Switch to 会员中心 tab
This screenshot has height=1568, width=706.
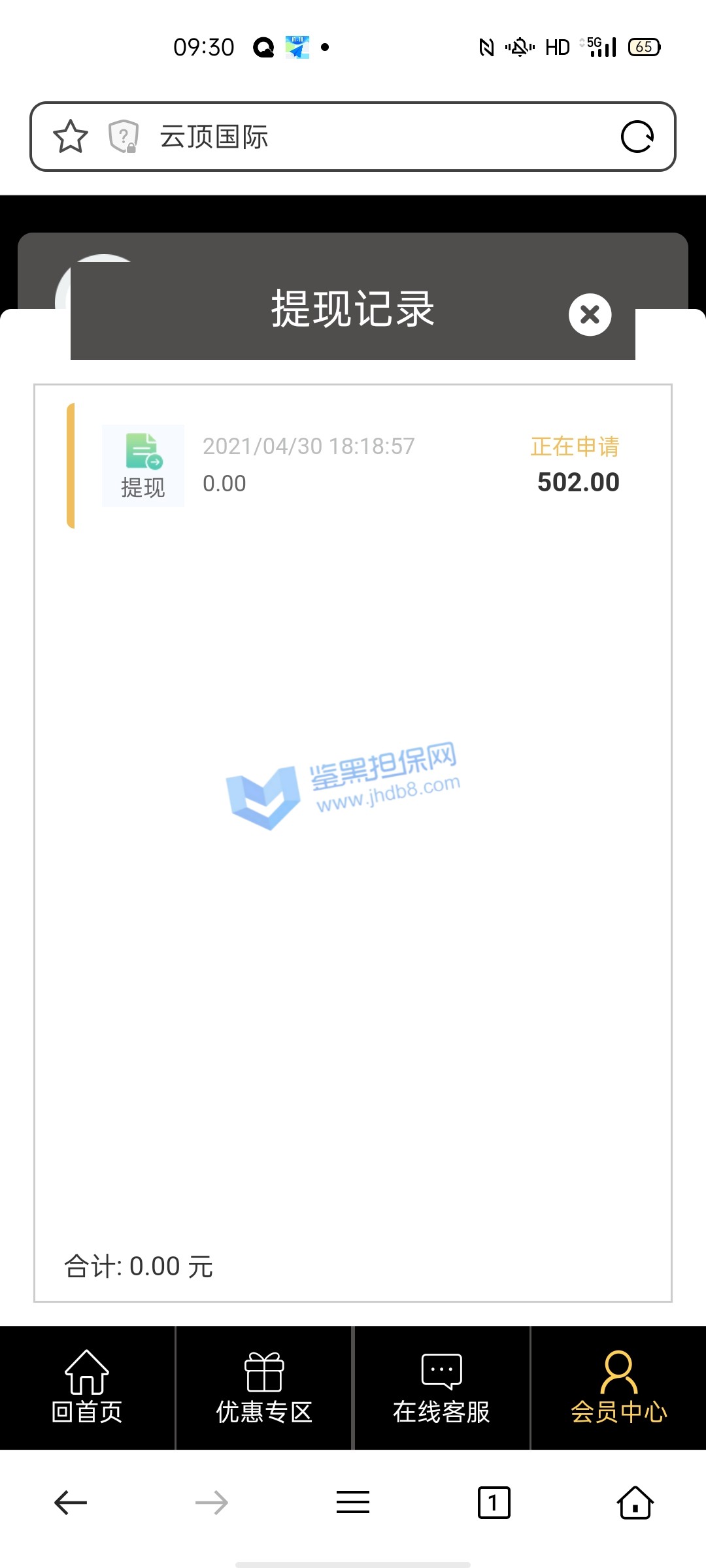click(x=618, y=1388)
